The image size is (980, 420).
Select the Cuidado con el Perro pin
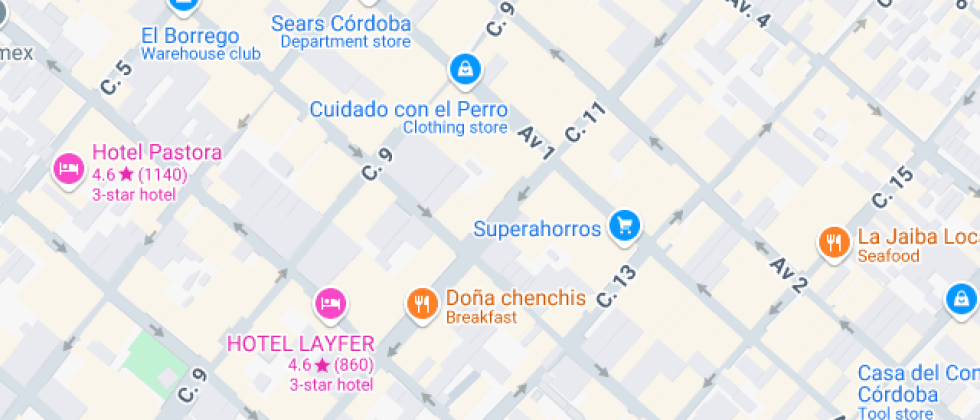click(x=465, y=71)
